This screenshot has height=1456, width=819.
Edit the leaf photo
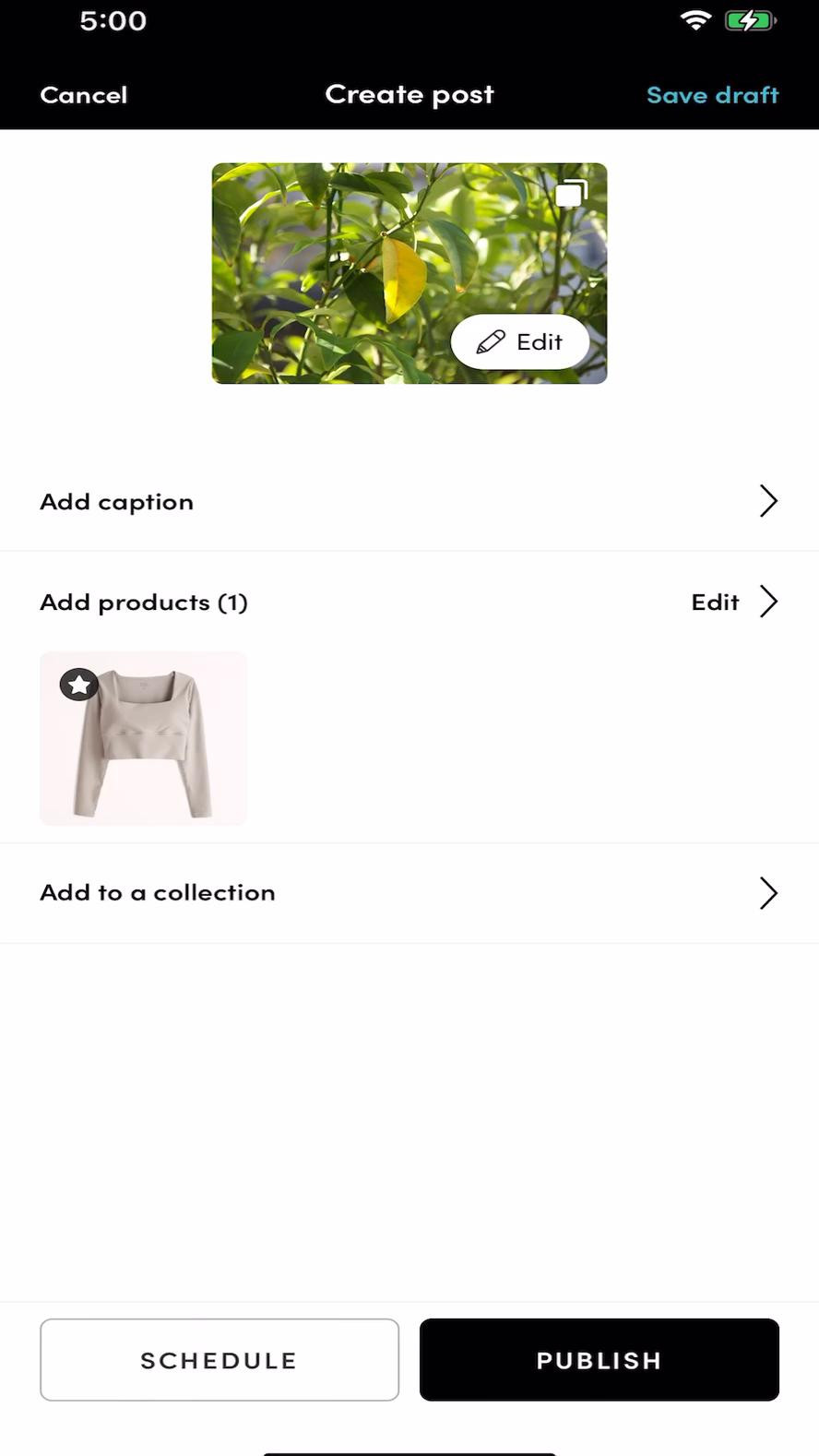519,342
